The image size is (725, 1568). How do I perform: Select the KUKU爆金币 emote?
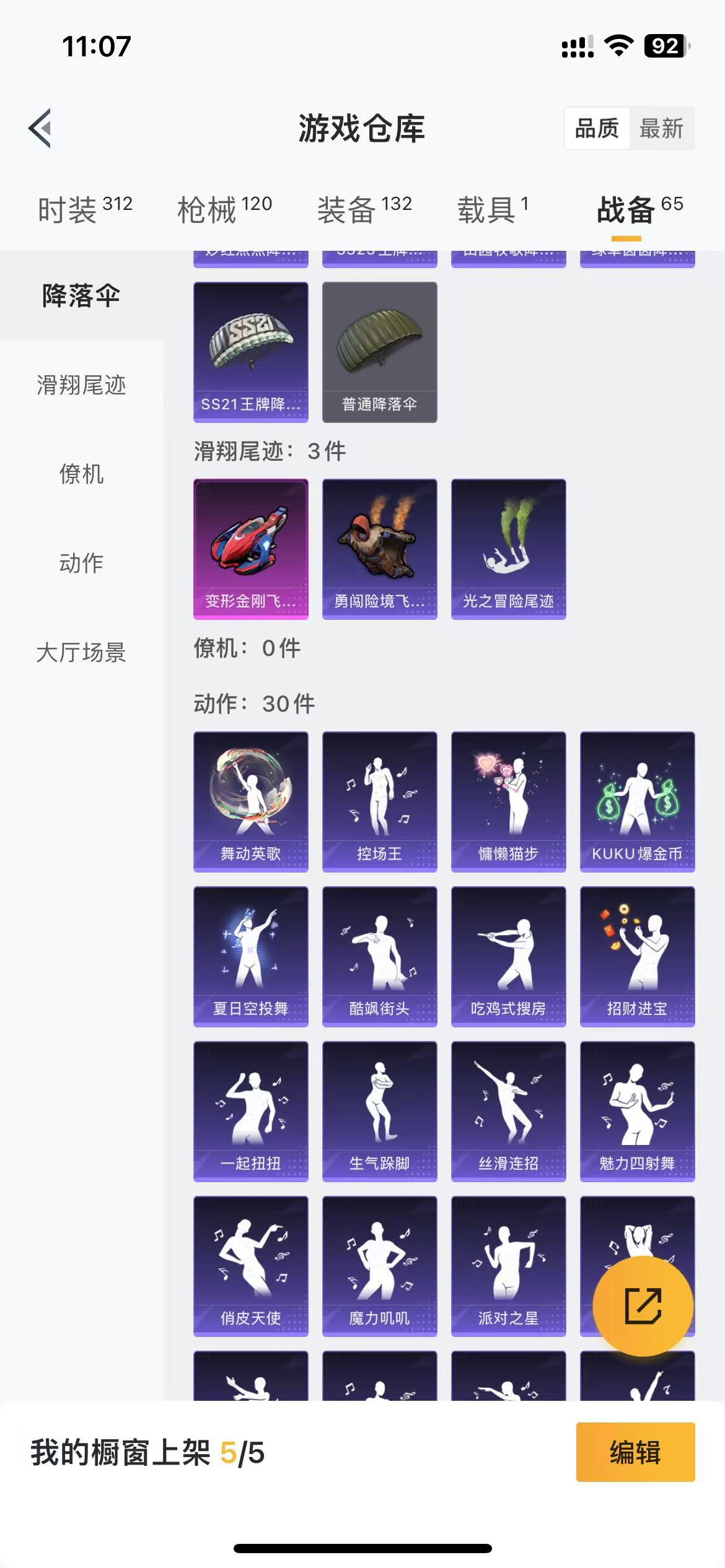[x=638, y=802]
